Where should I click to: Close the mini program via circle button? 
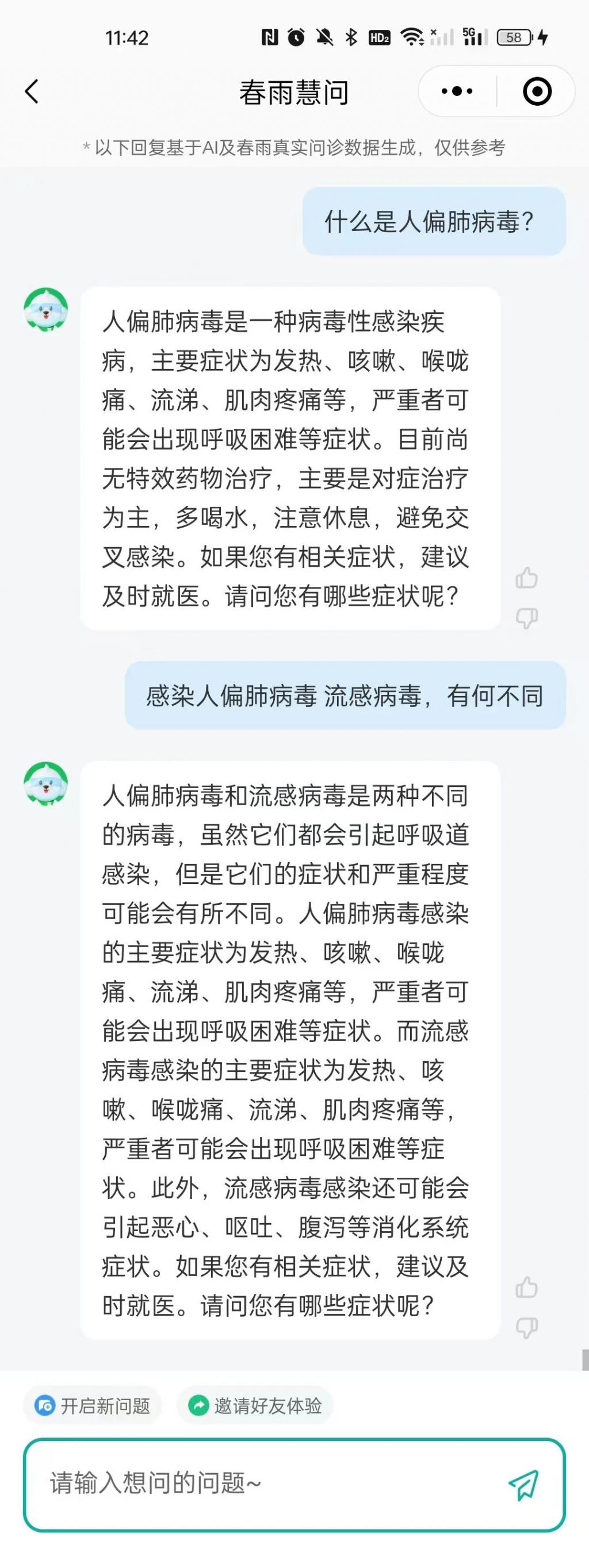537,92
